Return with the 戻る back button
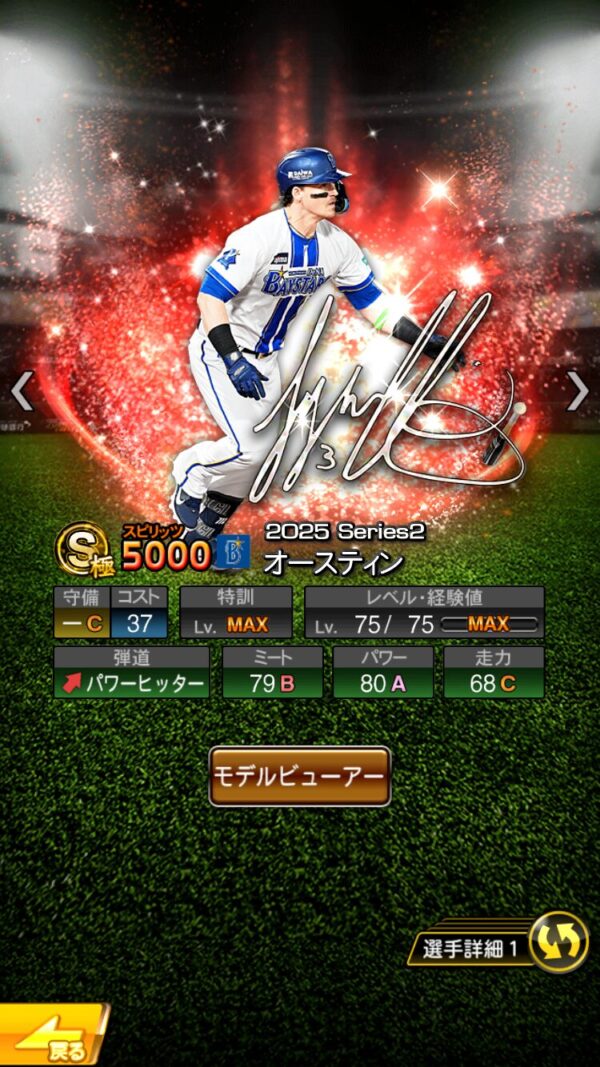Image resolution: width=600 pixels, height=1067 pixels. coord(52,1037)
